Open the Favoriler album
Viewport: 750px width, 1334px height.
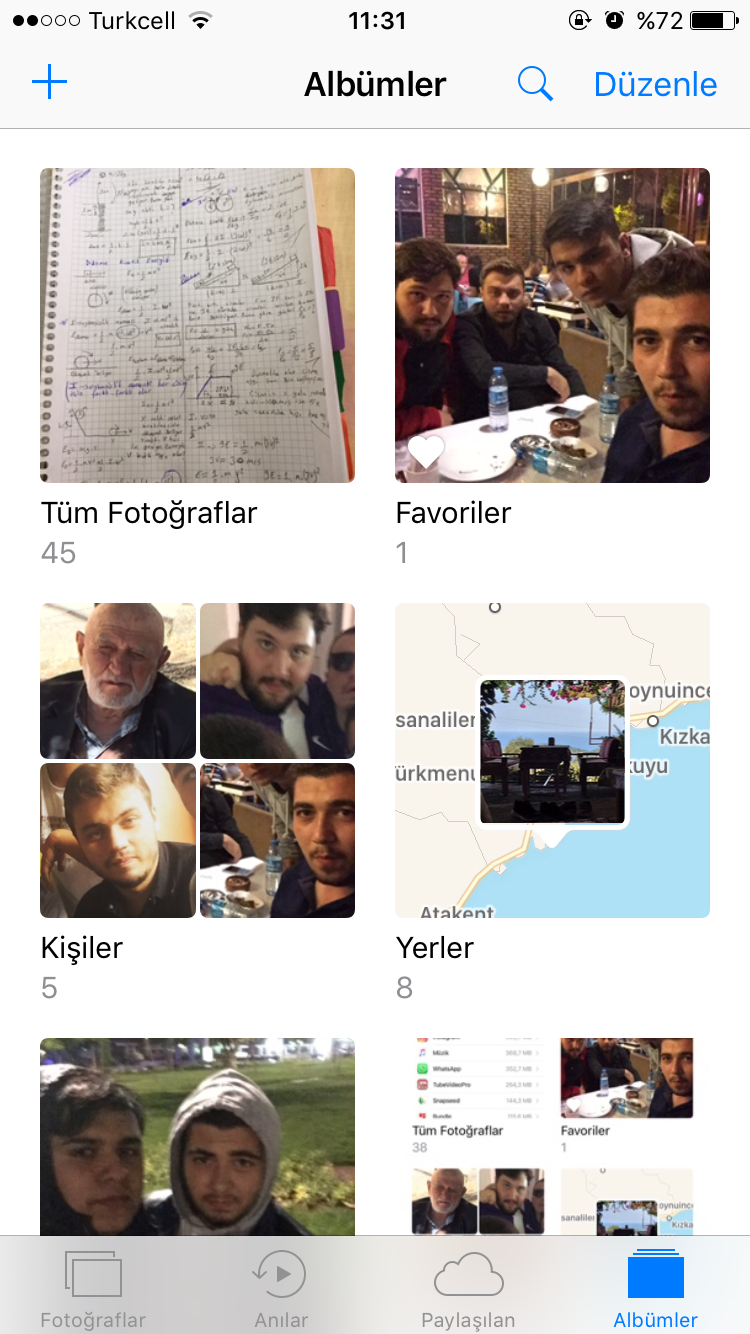point(552,325)
